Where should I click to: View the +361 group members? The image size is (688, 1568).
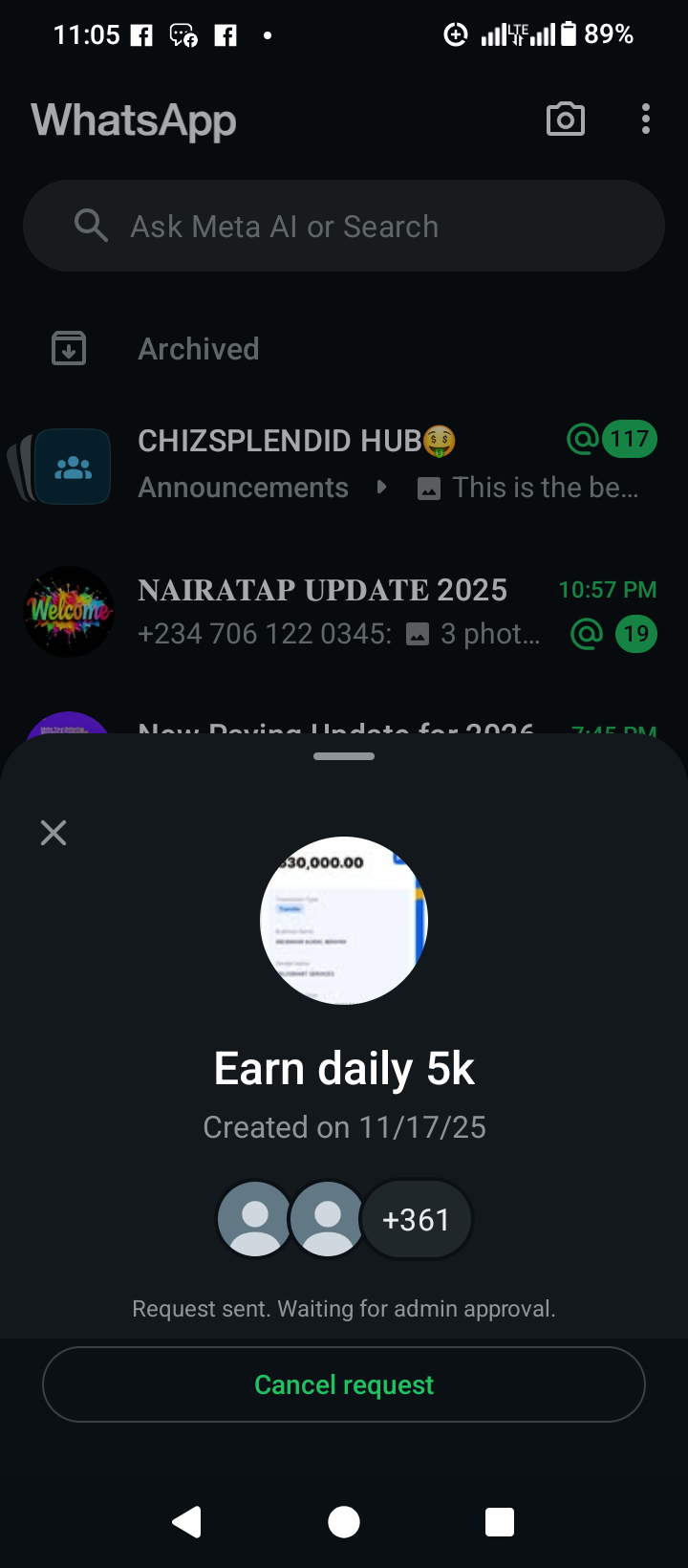[416, 1220]
